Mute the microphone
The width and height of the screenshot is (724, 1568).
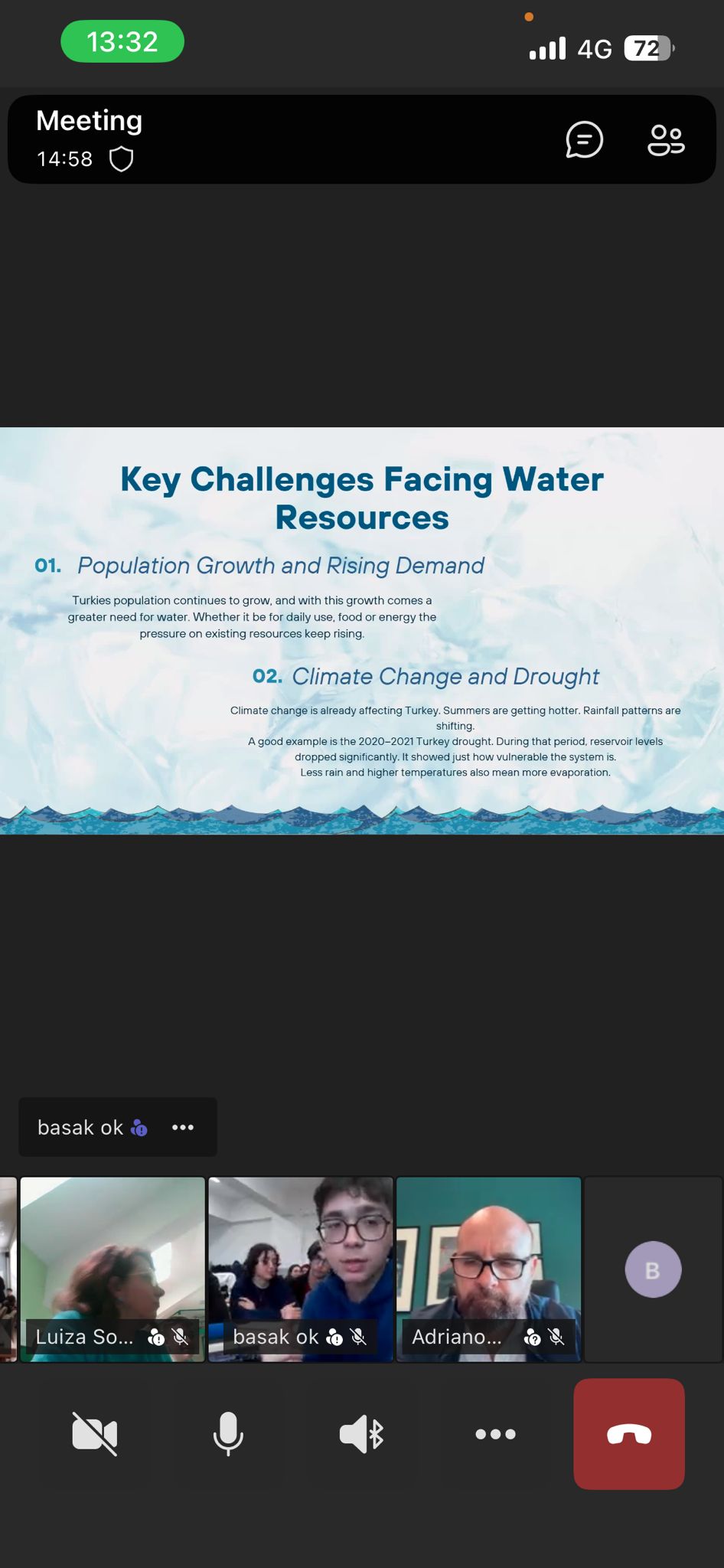pos(228,1433)
